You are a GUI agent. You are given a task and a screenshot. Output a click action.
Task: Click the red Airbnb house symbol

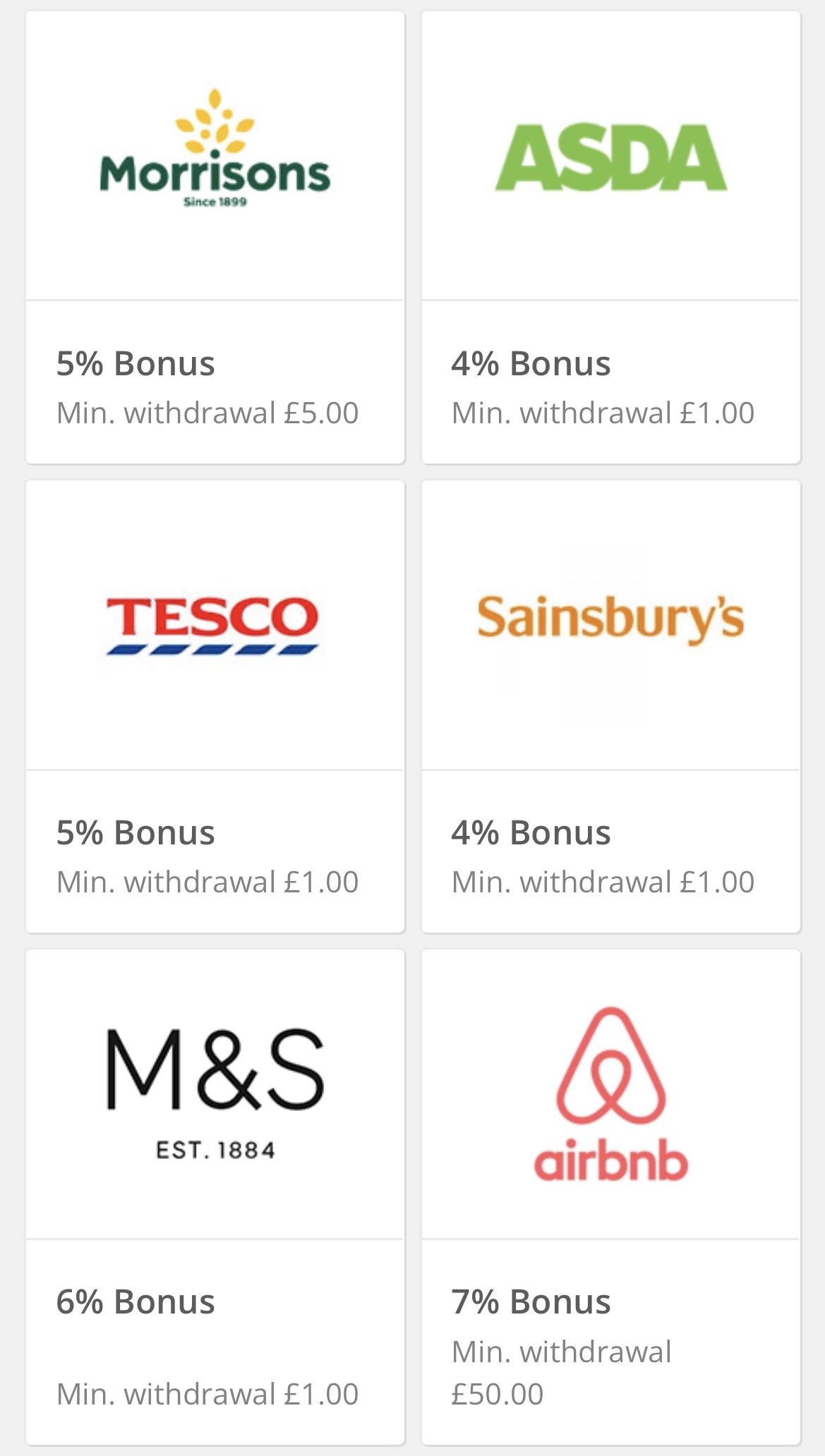[x=611, y=1065]
